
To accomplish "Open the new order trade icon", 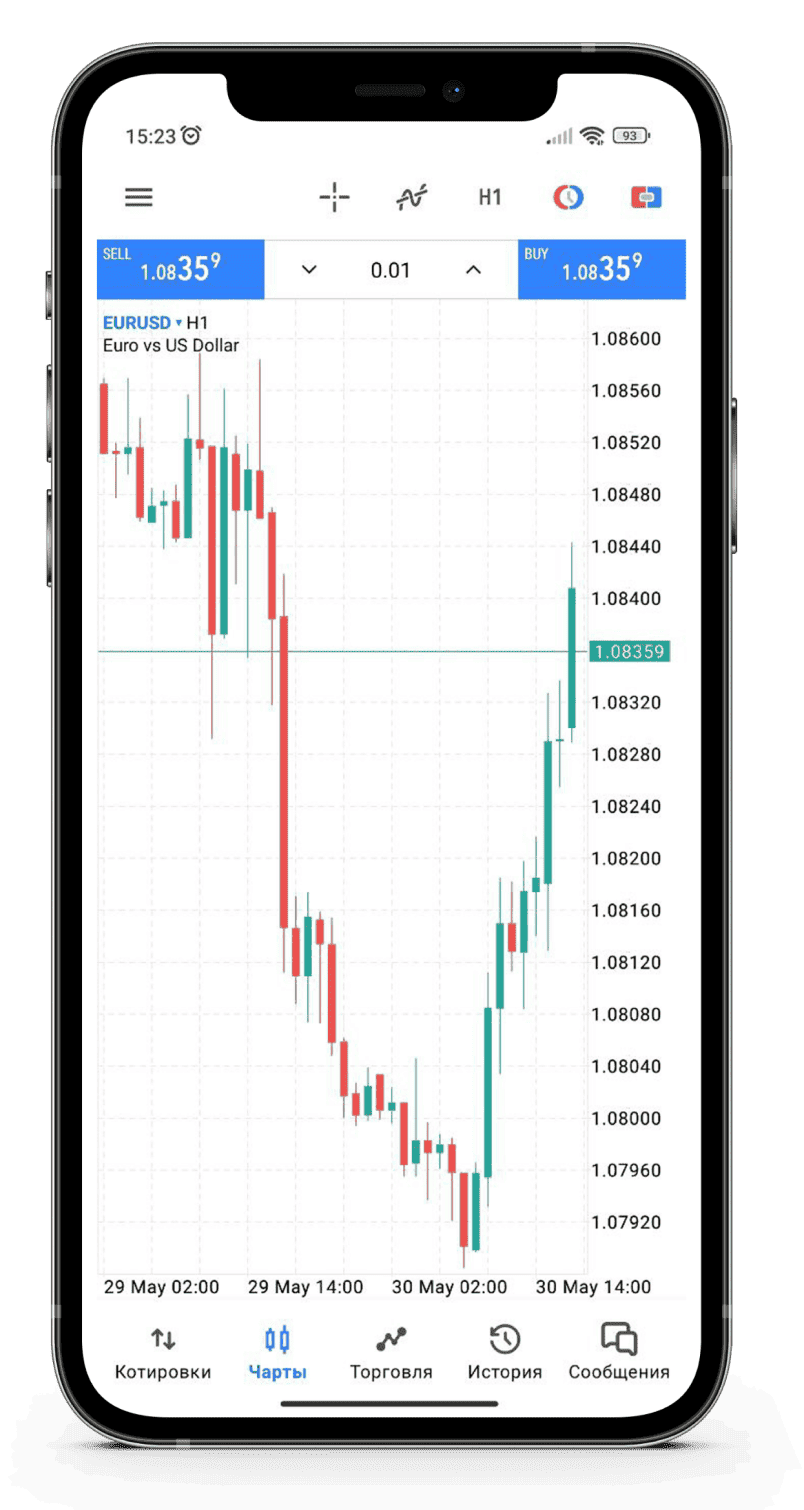I will [647, 197].
